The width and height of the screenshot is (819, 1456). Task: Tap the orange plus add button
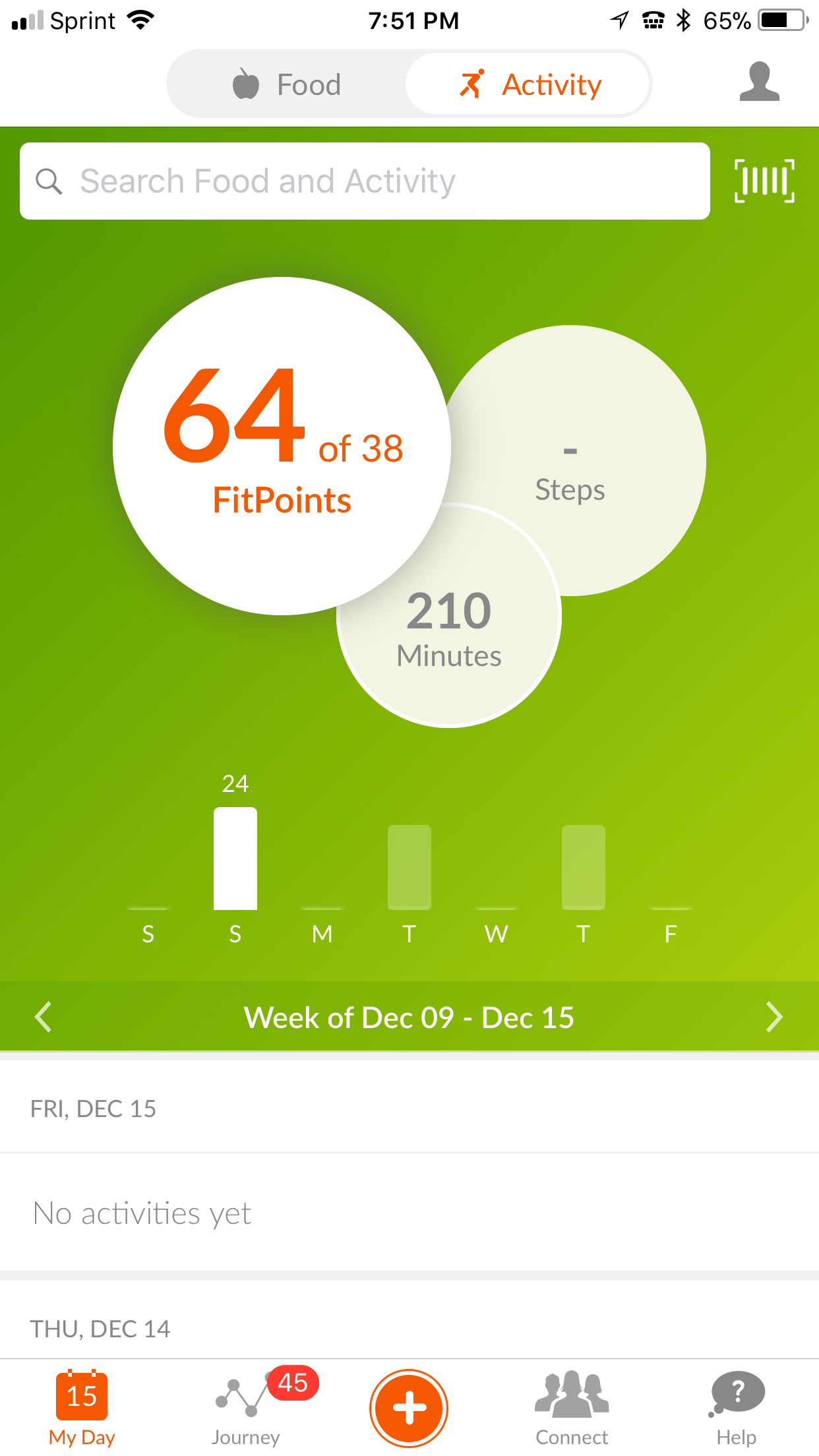[x=409, y=1407]
